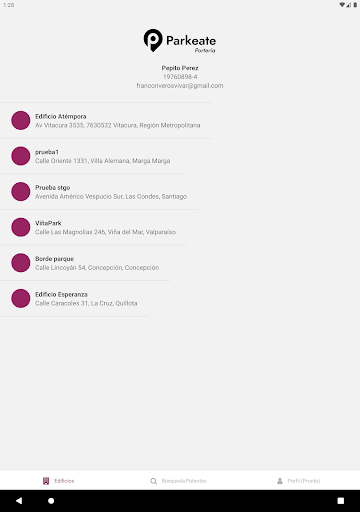Image resolution: width=360 pixels, height=512 pixels.
Task: Tap the system back button
Action: [x=19, y=501]
